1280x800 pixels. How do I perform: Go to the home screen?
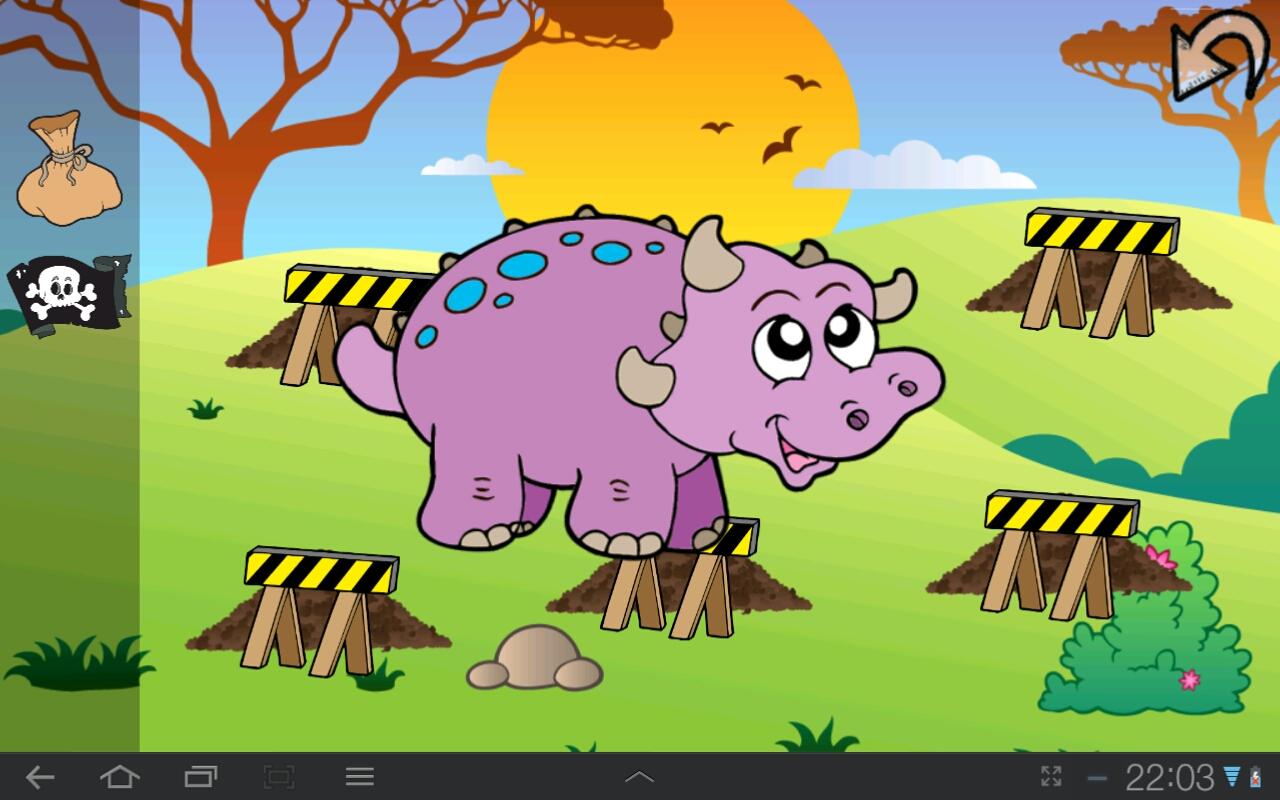(x=119, y=777)
